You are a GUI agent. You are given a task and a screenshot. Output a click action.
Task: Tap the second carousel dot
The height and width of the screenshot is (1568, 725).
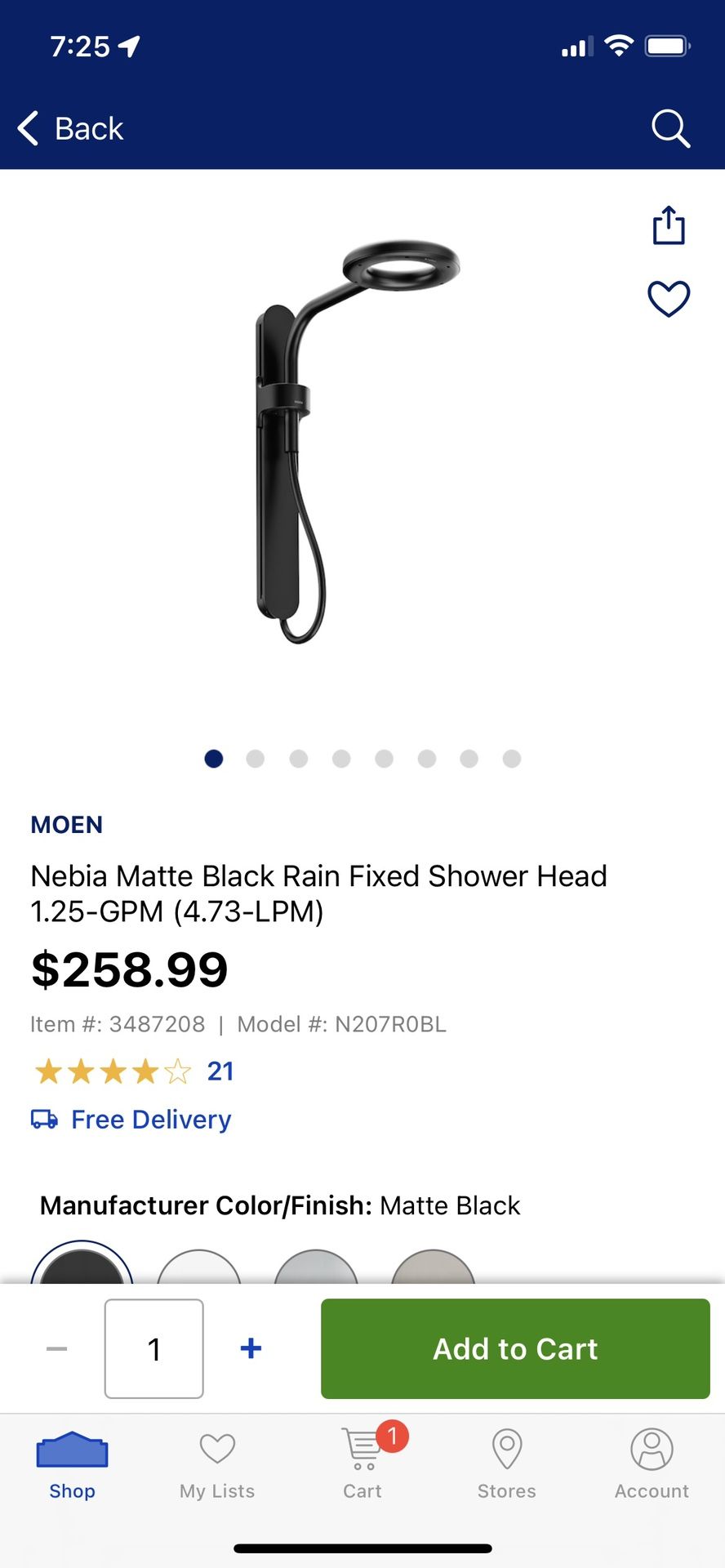point(256,759)
